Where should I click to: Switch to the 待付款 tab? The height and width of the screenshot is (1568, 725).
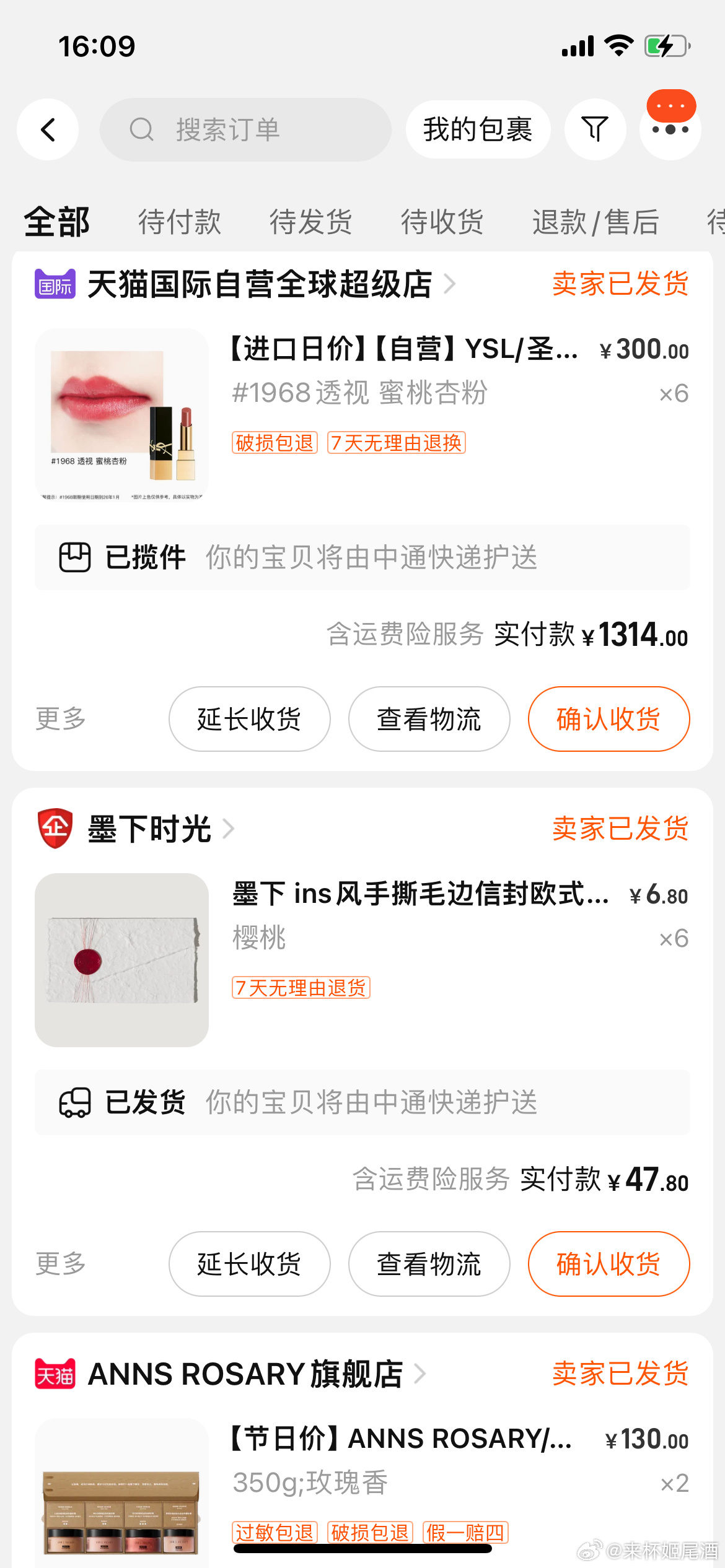(179, 222)
